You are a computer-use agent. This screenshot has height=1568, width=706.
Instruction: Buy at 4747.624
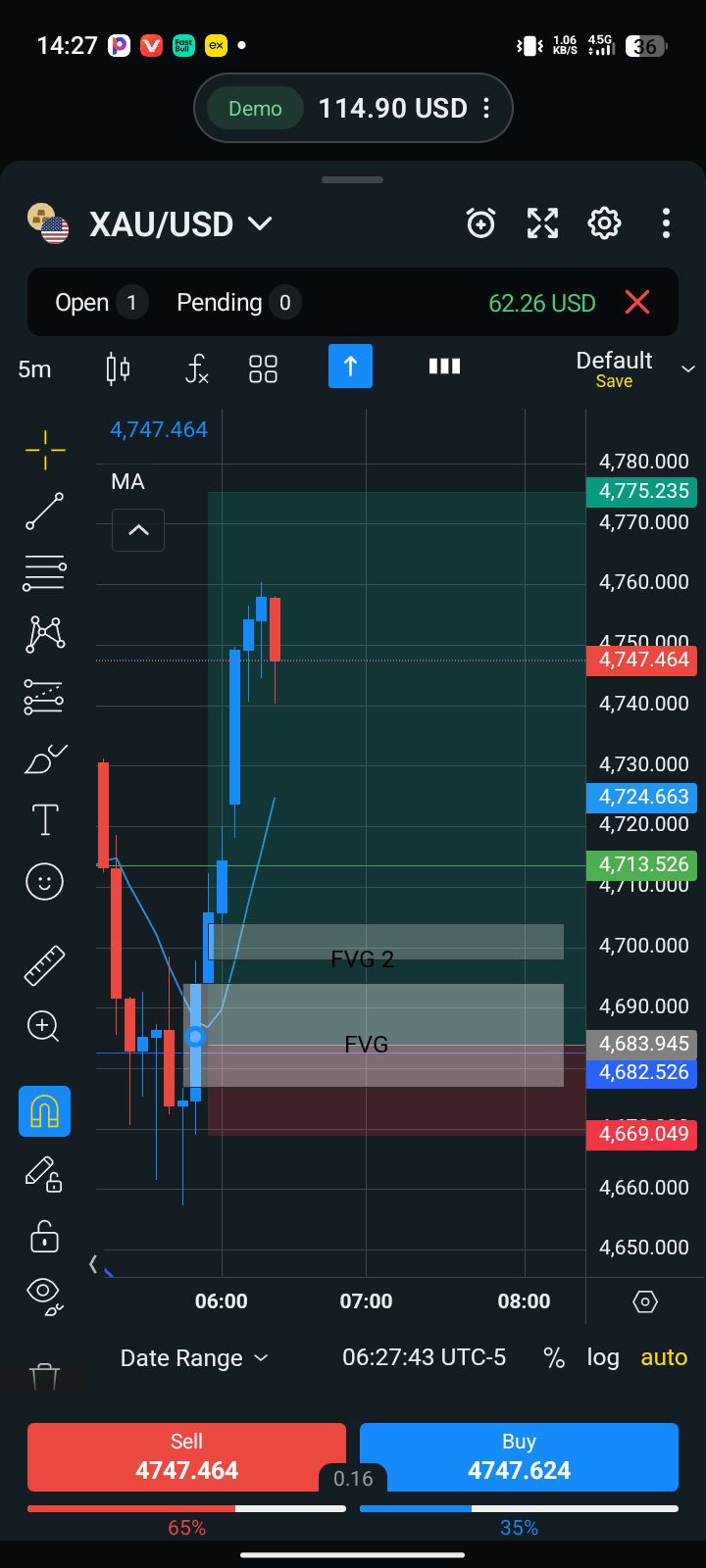pyautogui.click(x=519, y=1456)
